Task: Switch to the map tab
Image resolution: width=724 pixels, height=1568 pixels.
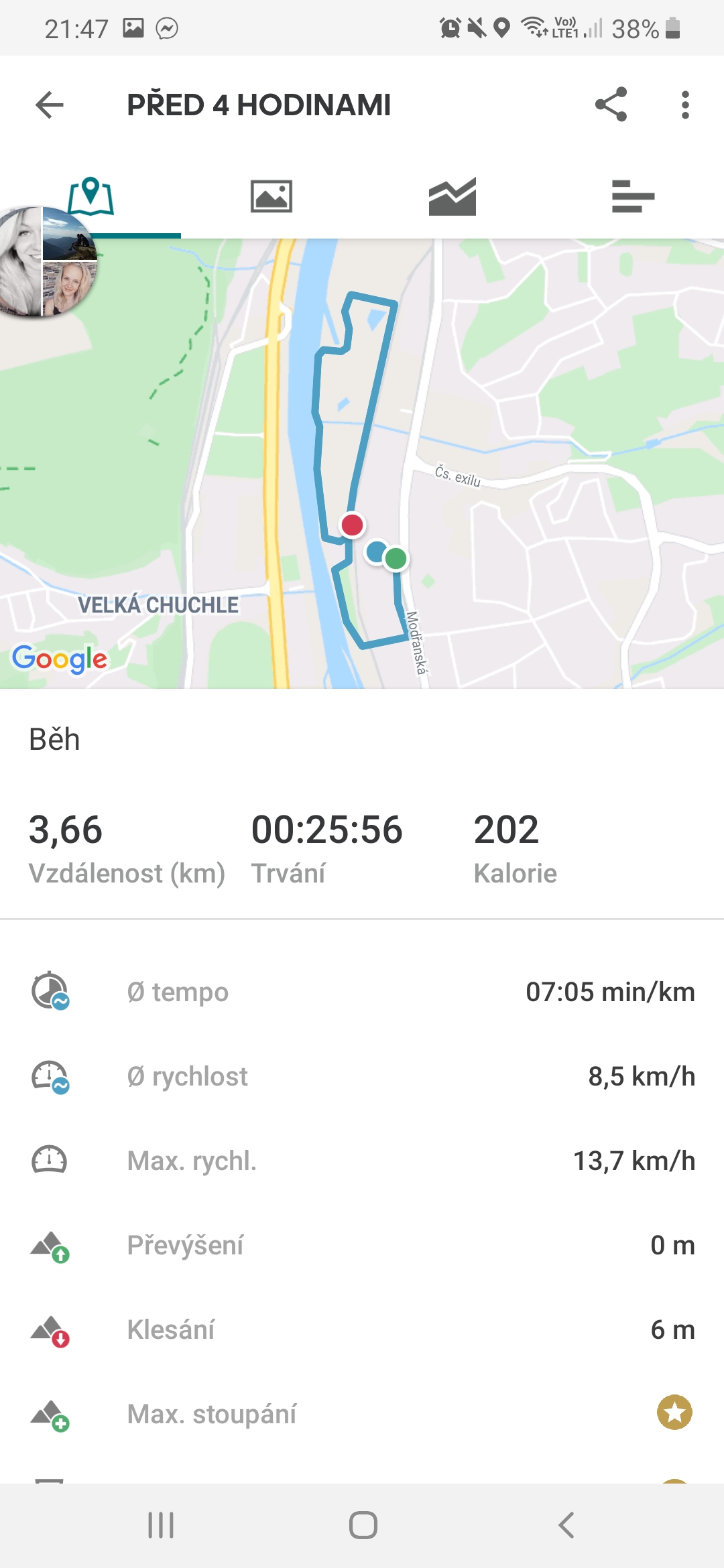Action: pos(90,196)
